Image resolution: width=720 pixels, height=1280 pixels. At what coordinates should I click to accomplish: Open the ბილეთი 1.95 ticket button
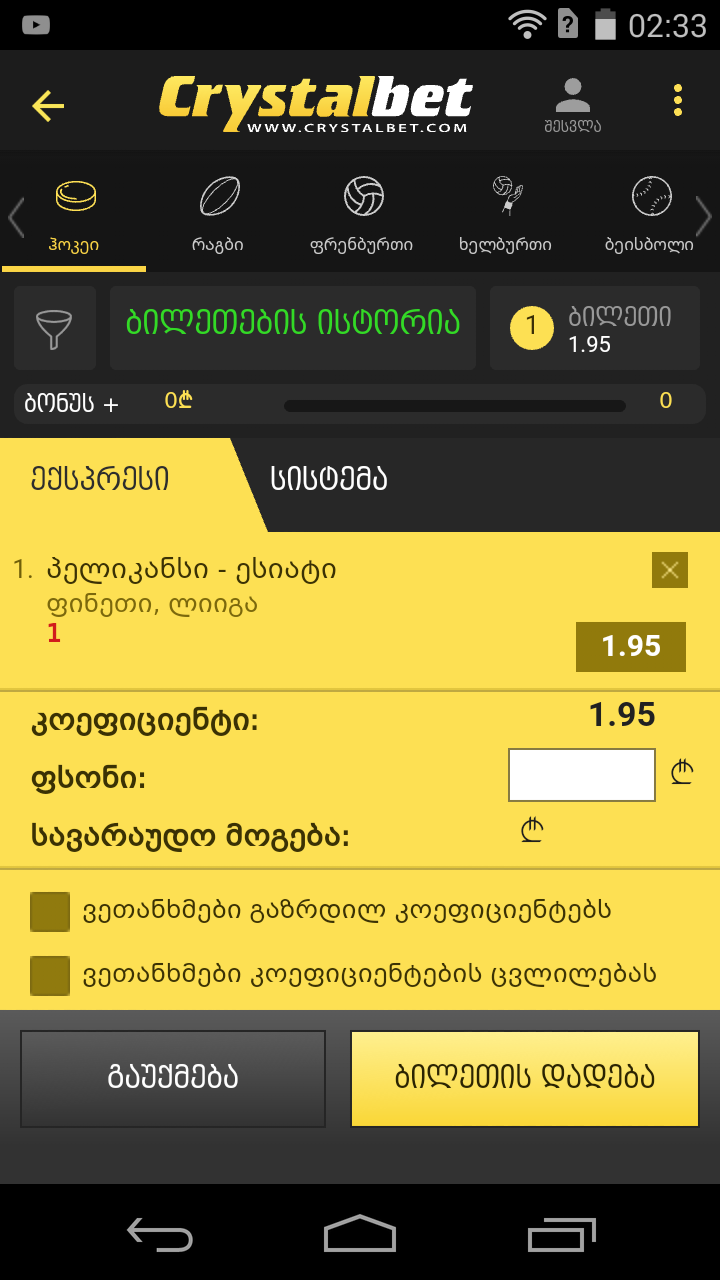click(594, 328)
